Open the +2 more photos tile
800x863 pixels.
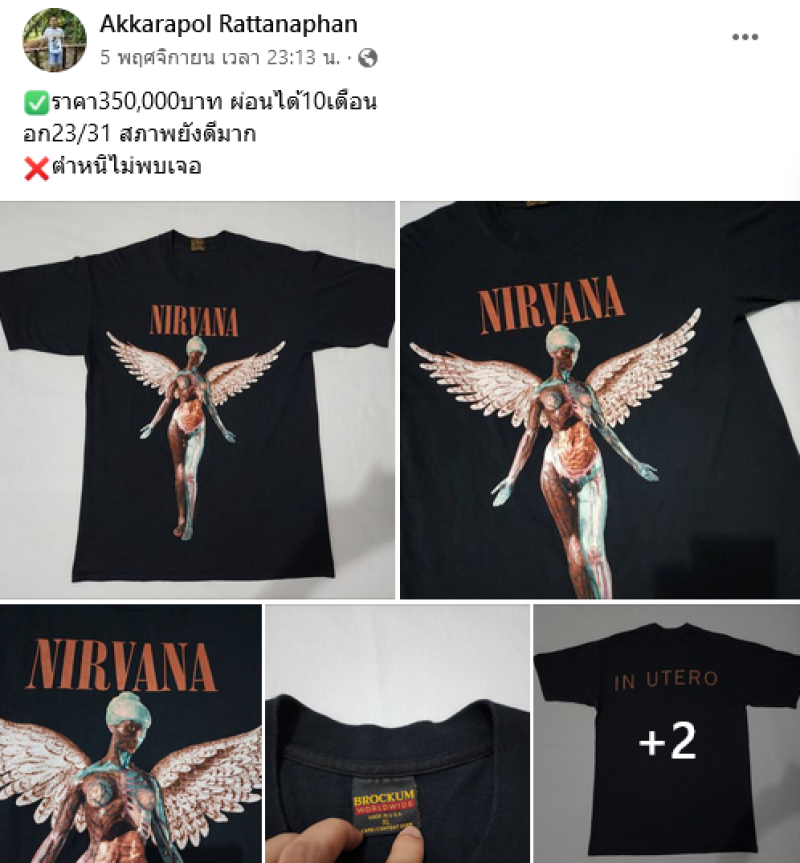coord(667,734)
